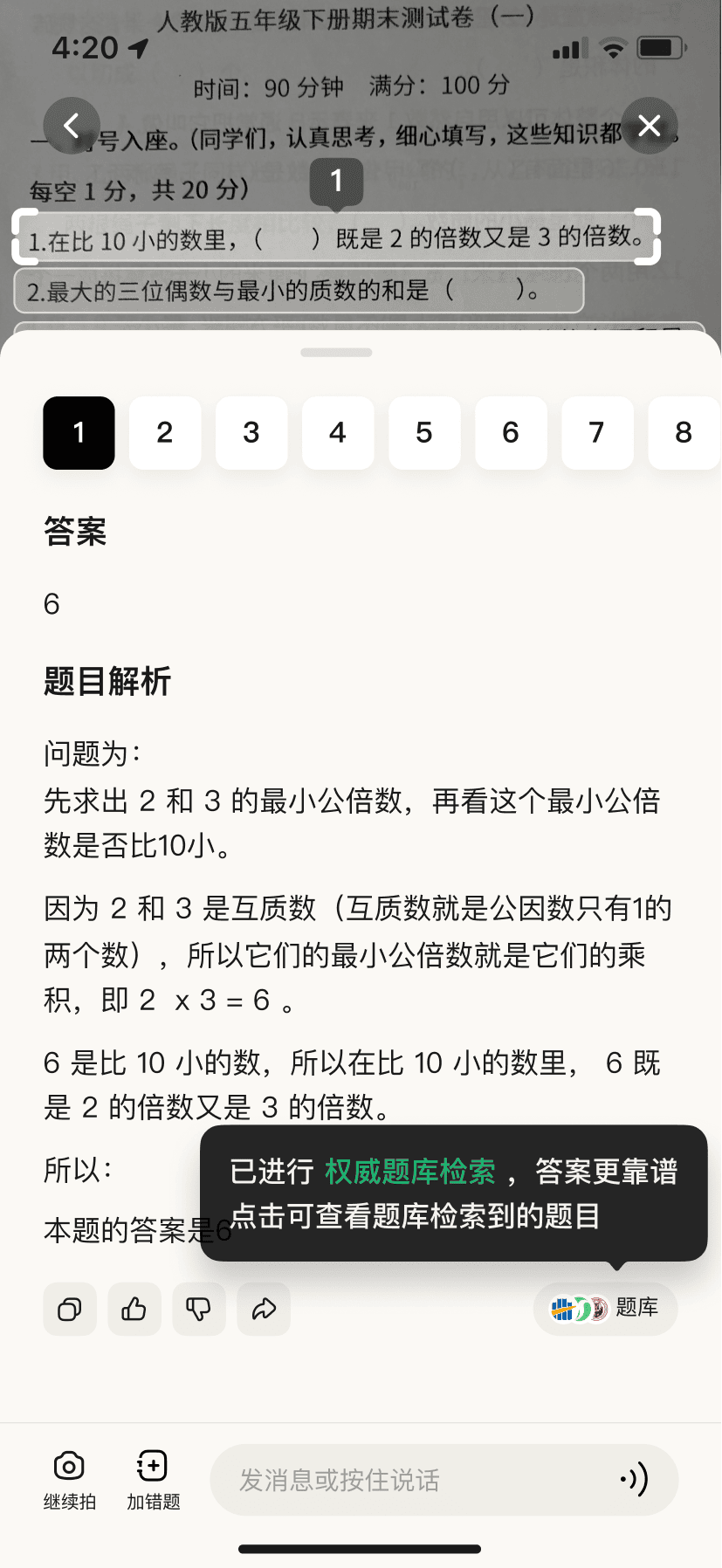Switch to question tab 5
Image resolution: width=722 pixels, height=1568 pixels.
424,433
